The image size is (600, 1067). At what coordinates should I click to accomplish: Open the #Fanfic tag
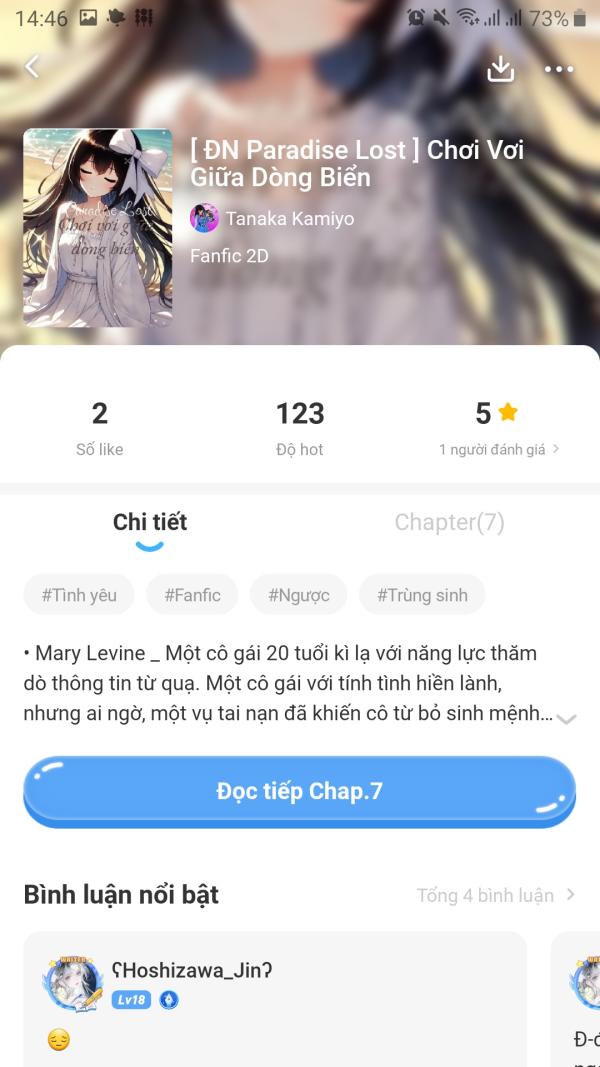(x=193, y=595)
